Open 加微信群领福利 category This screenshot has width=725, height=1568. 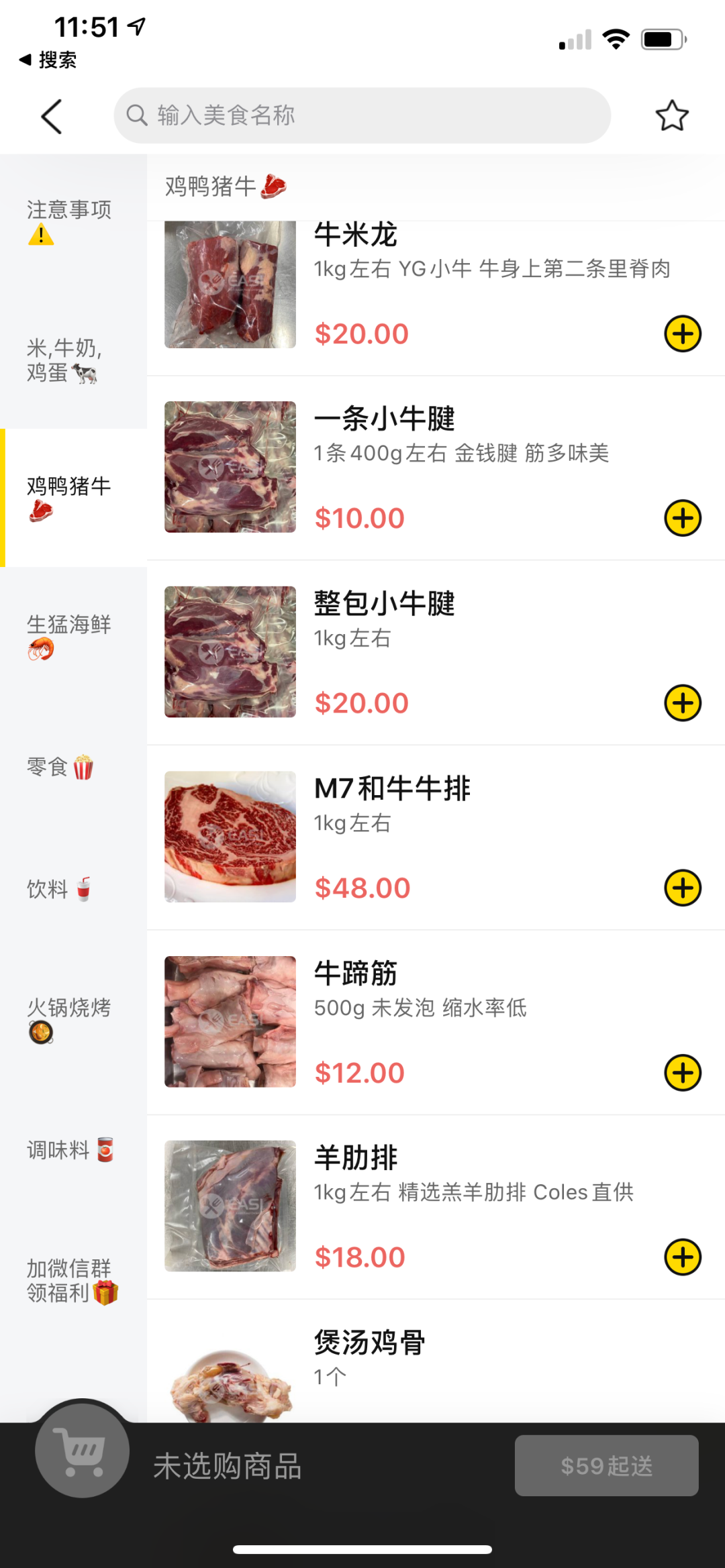tap(73, 1280)
